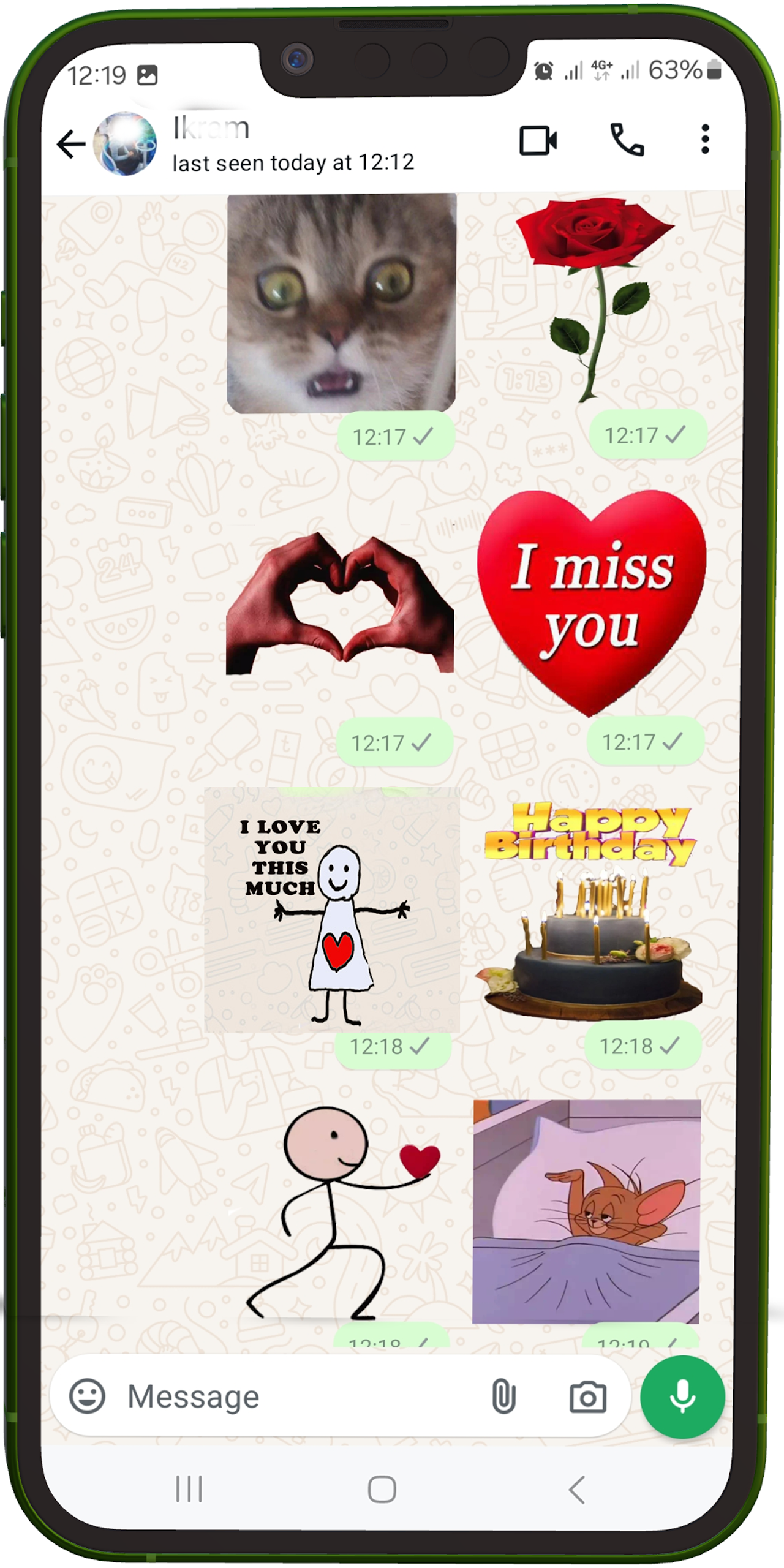The height and width of the screenshot is (1568, 784).
Task: Open the emoji picker
Action: [87, 1396]
